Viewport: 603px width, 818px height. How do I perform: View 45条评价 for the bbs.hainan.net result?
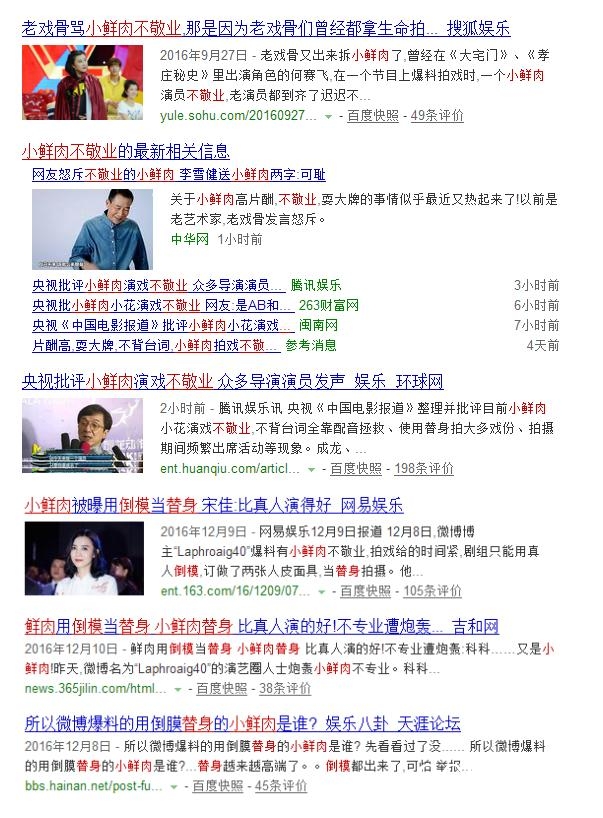(x=281, y=786)
